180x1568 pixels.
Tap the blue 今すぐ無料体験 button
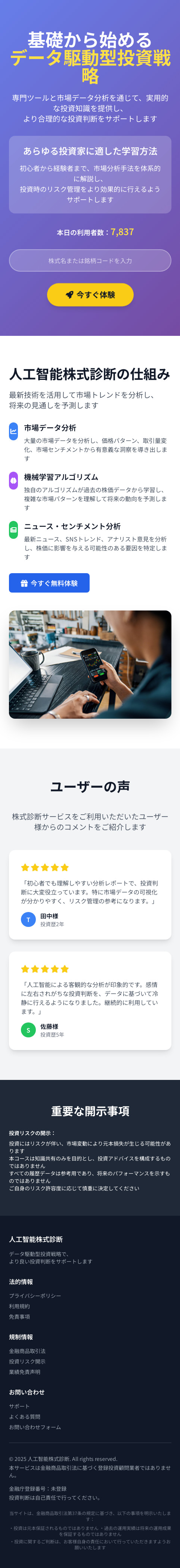pos(49,582)
